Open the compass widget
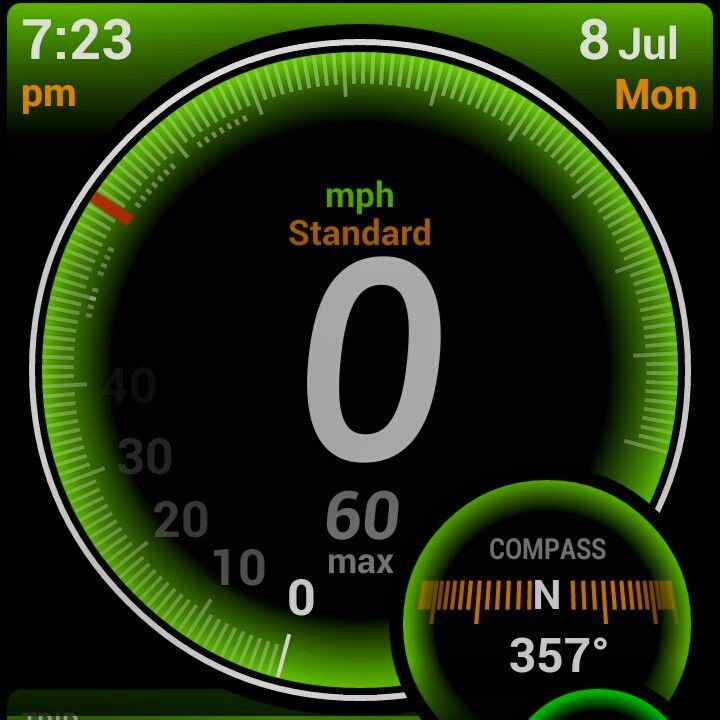720x720 pixels. 547,600
